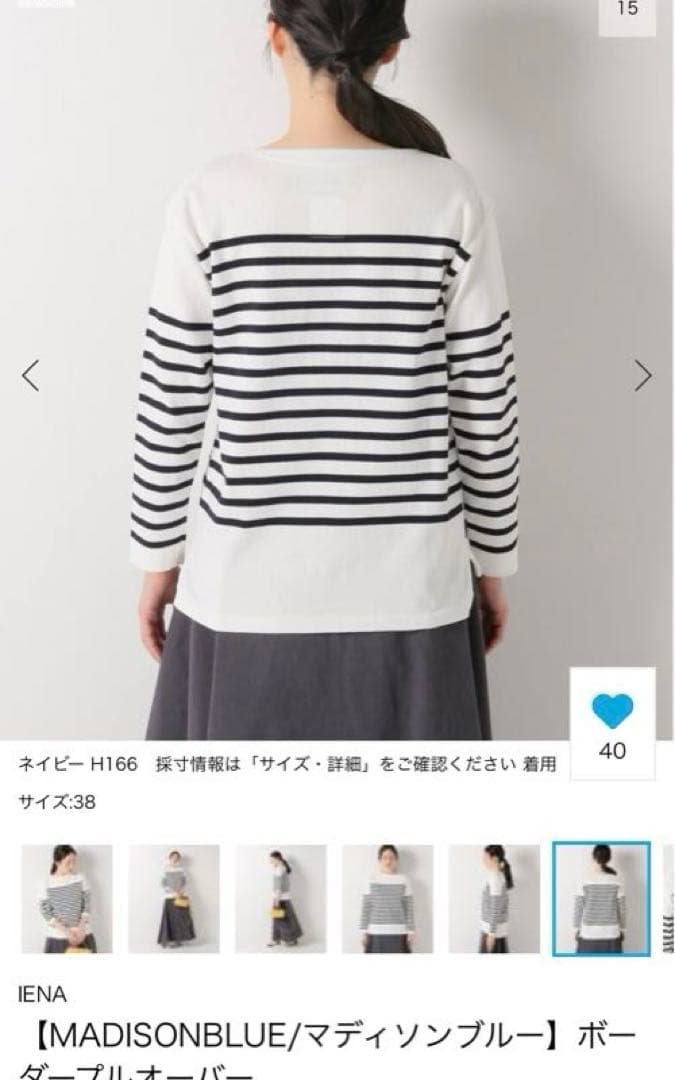Screen dimensions: 675x1080
Task: Favorite this item with the heart
Action: click(x=612, y=711)
